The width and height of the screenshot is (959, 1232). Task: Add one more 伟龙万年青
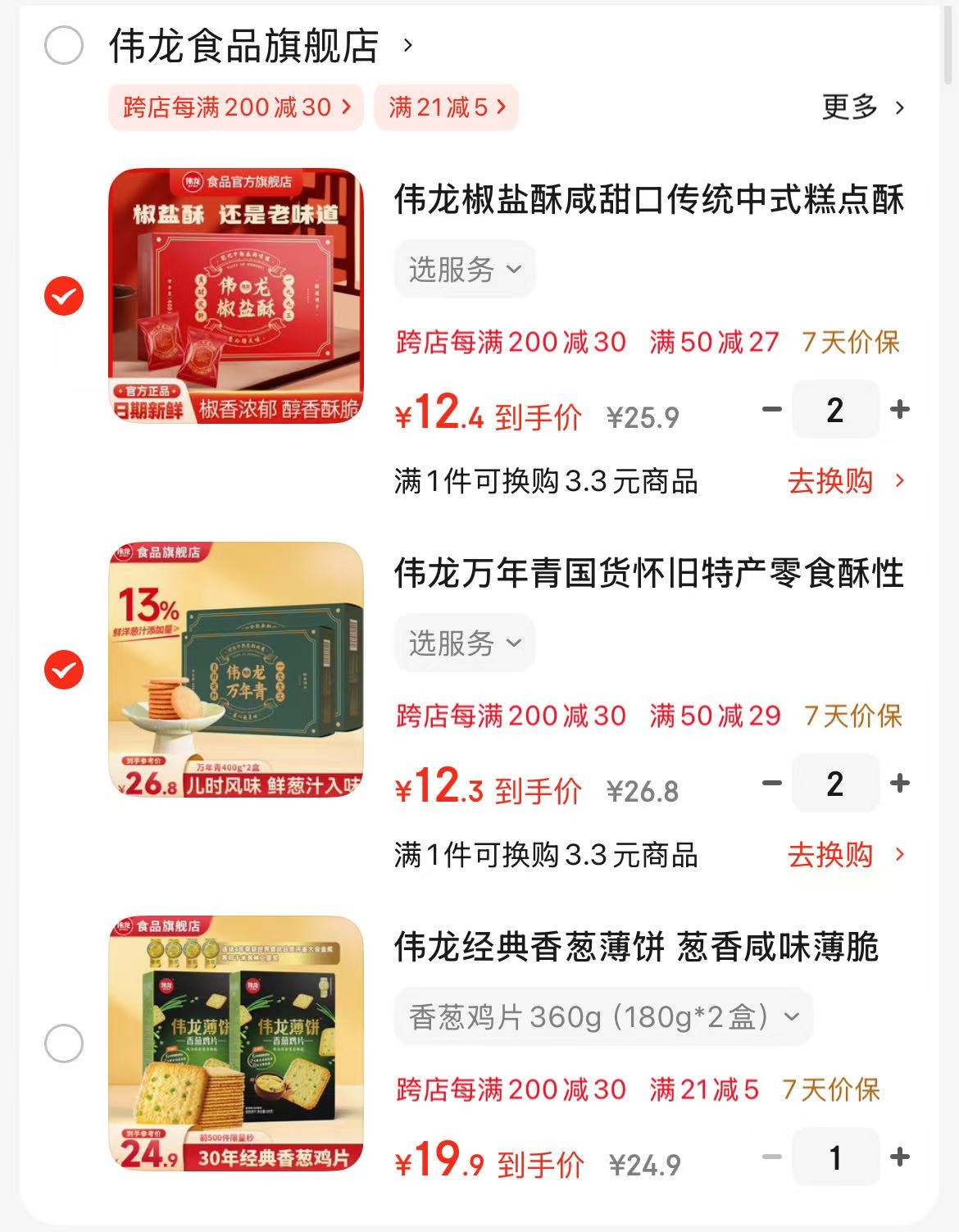tap(899, 783)
